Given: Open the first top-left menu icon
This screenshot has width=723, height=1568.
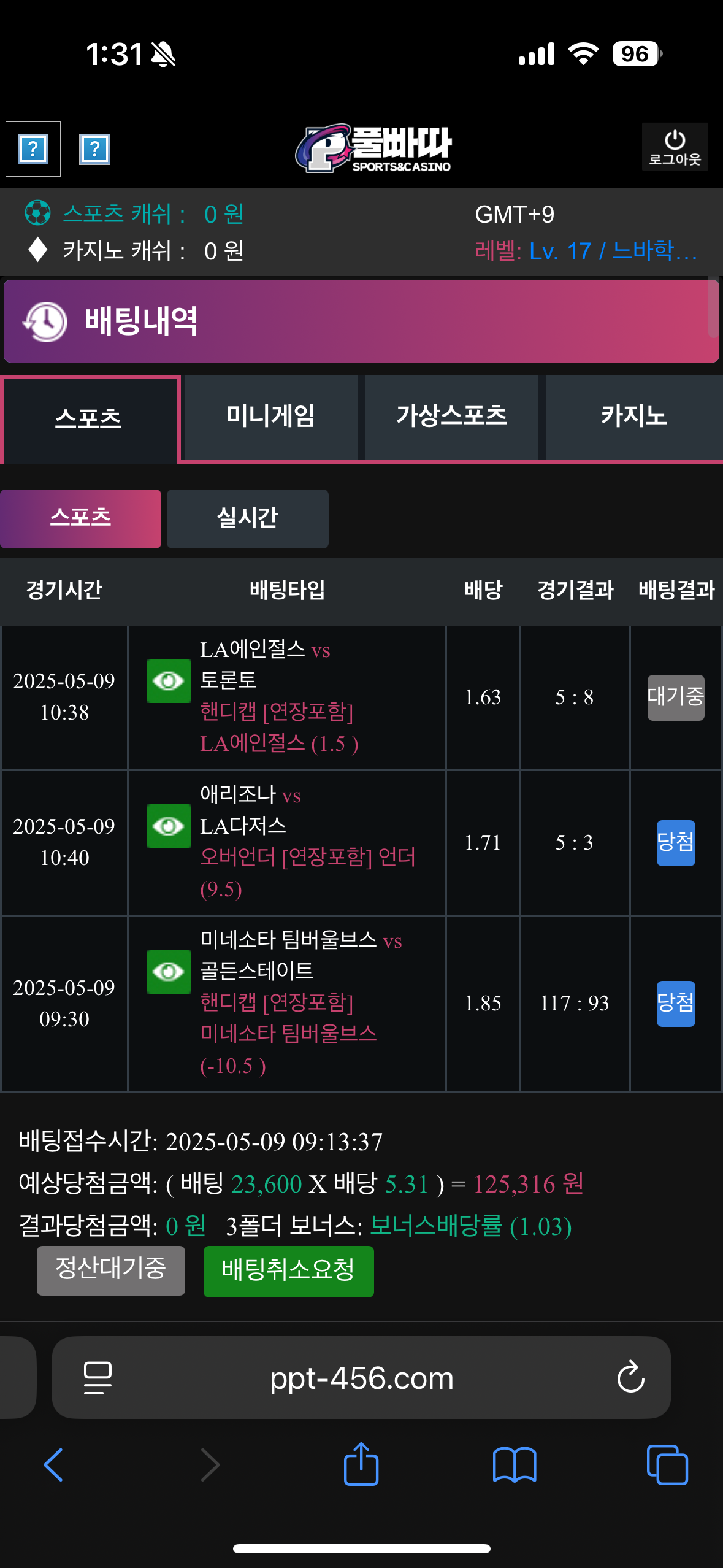Looking at the screenshot, I should coord(33,149).
